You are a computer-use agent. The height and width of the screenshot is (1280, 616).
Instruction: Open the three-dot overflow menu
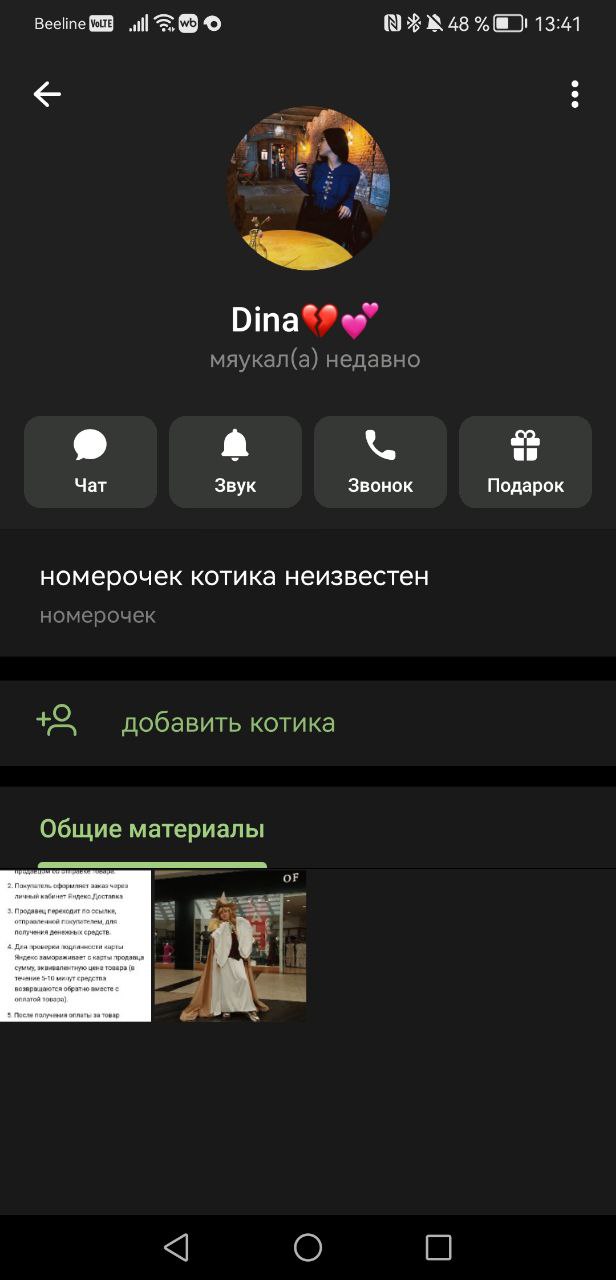[574, 95]
